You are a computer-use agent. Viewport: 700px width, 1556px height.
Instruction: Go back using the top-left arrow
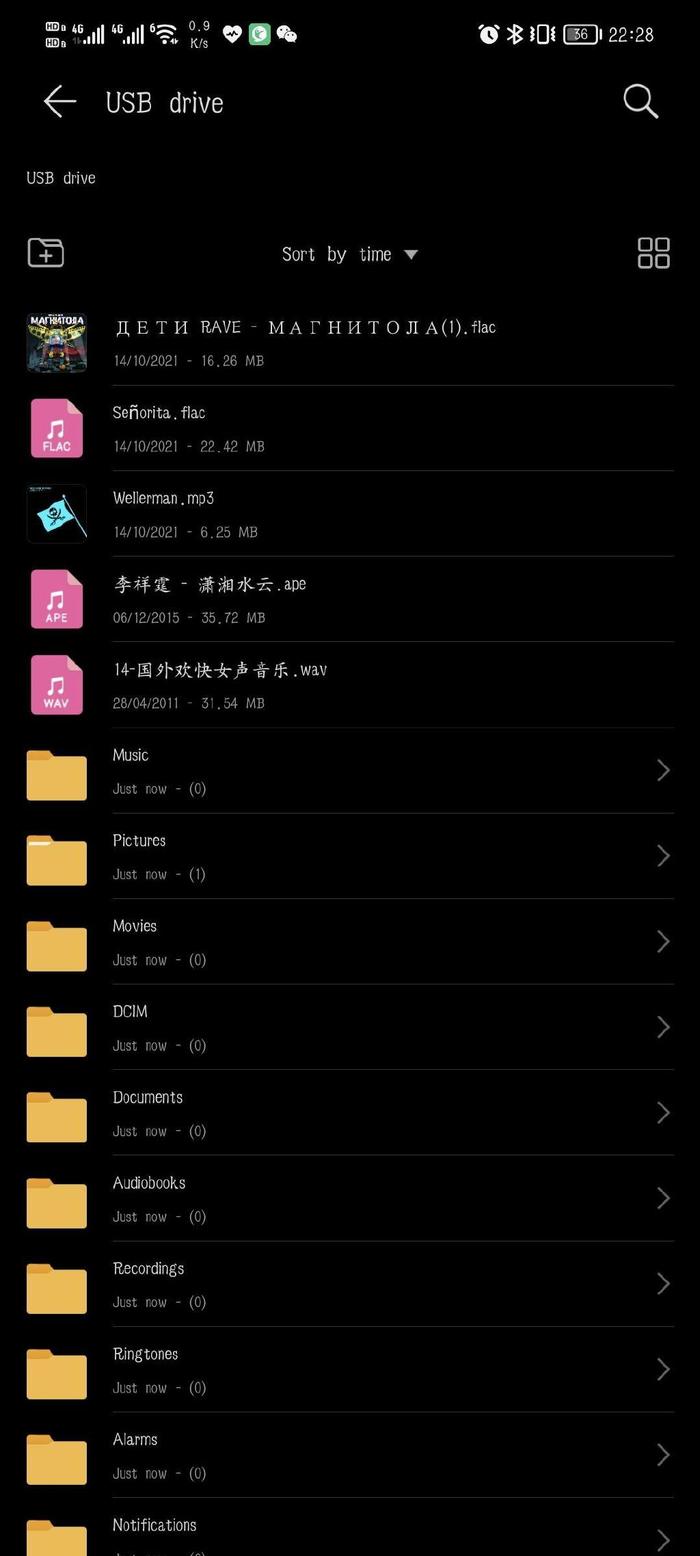60,101
